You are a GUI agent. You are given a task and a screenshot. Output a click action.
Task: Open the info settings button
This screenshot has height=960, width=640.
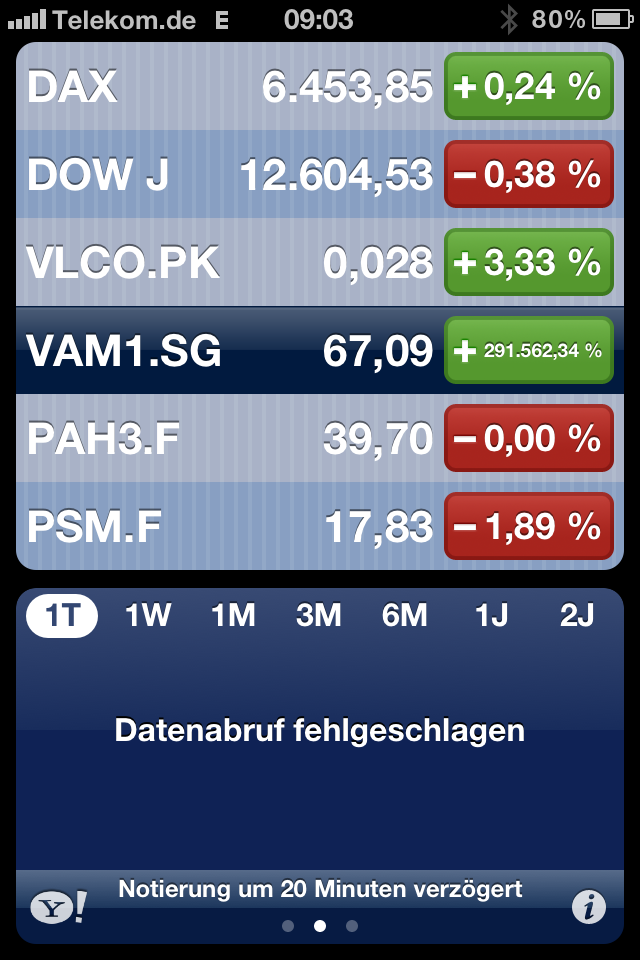click(589, 907)
